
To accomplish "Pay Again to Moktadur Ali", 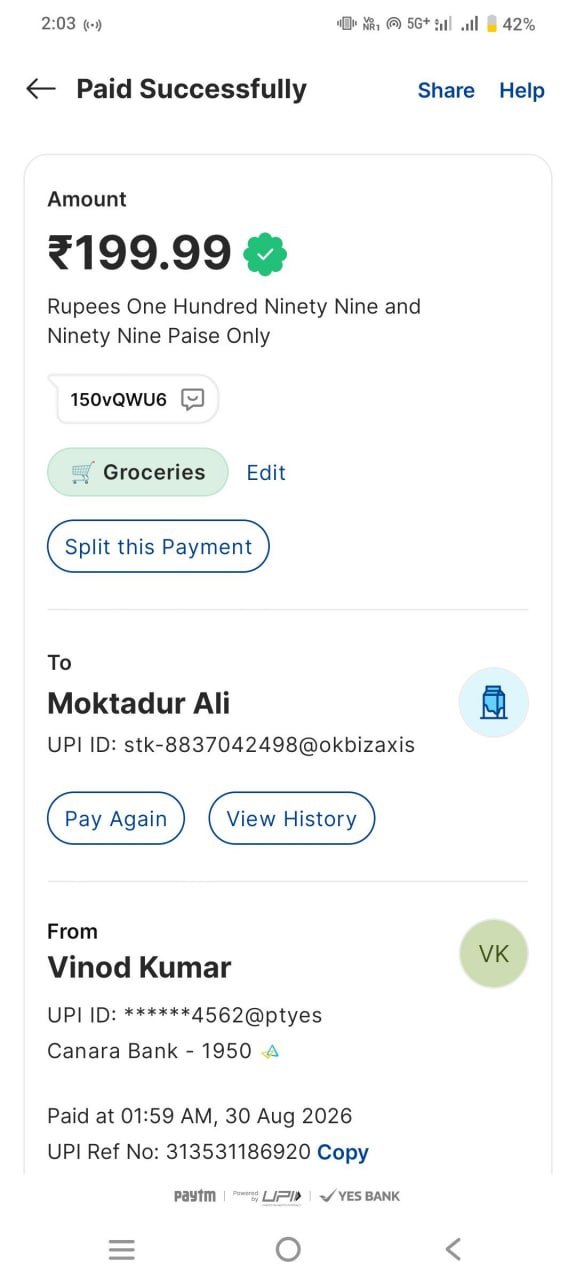I will click(x=116, y=818).
